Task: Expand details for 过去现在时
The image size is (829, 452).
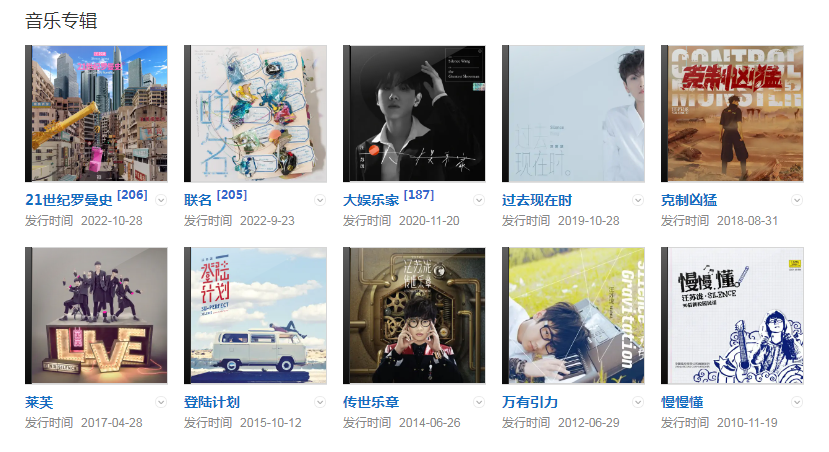Action: click(638, 200)
